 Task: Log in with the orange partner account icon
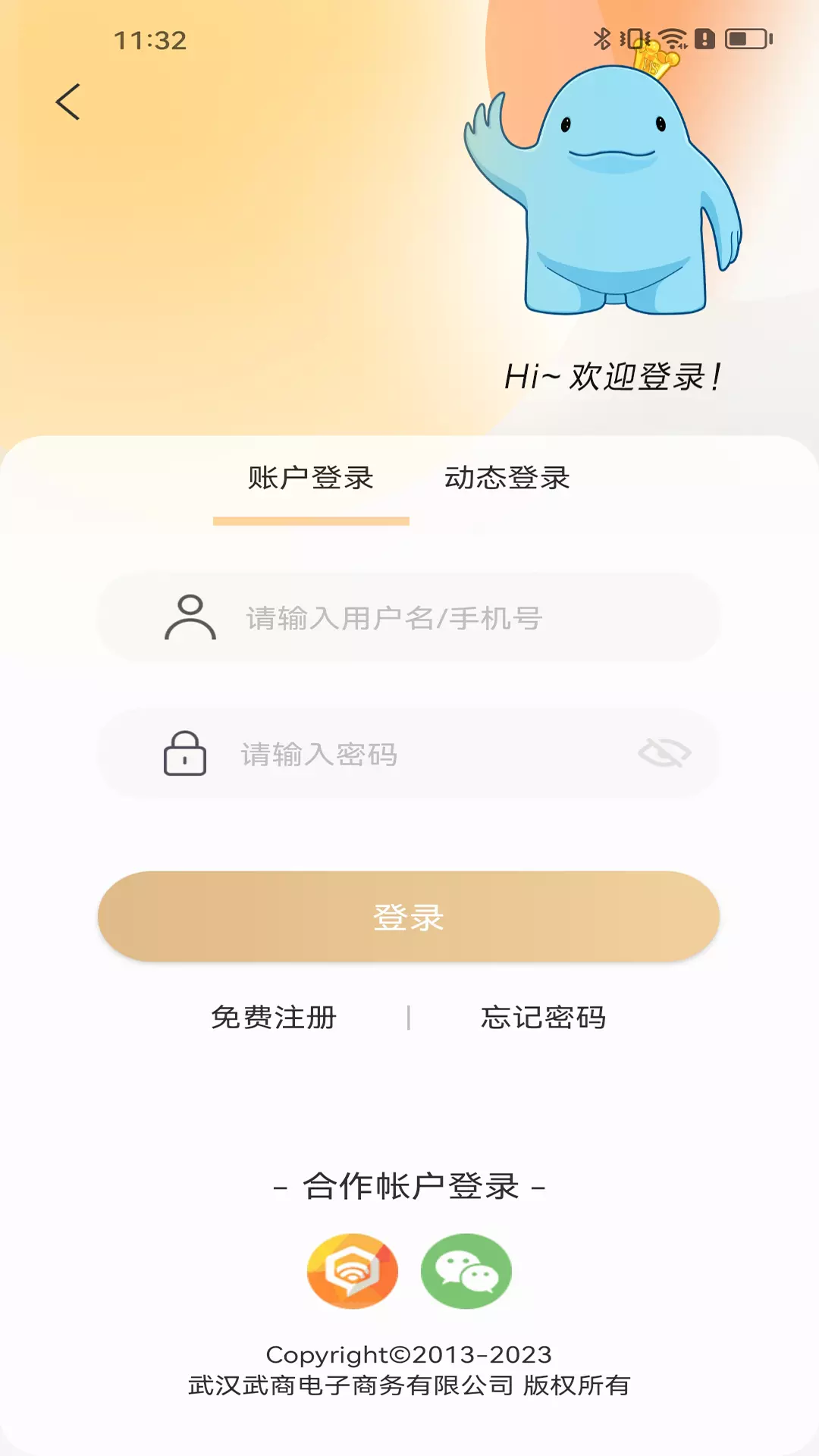[353, 1271]
